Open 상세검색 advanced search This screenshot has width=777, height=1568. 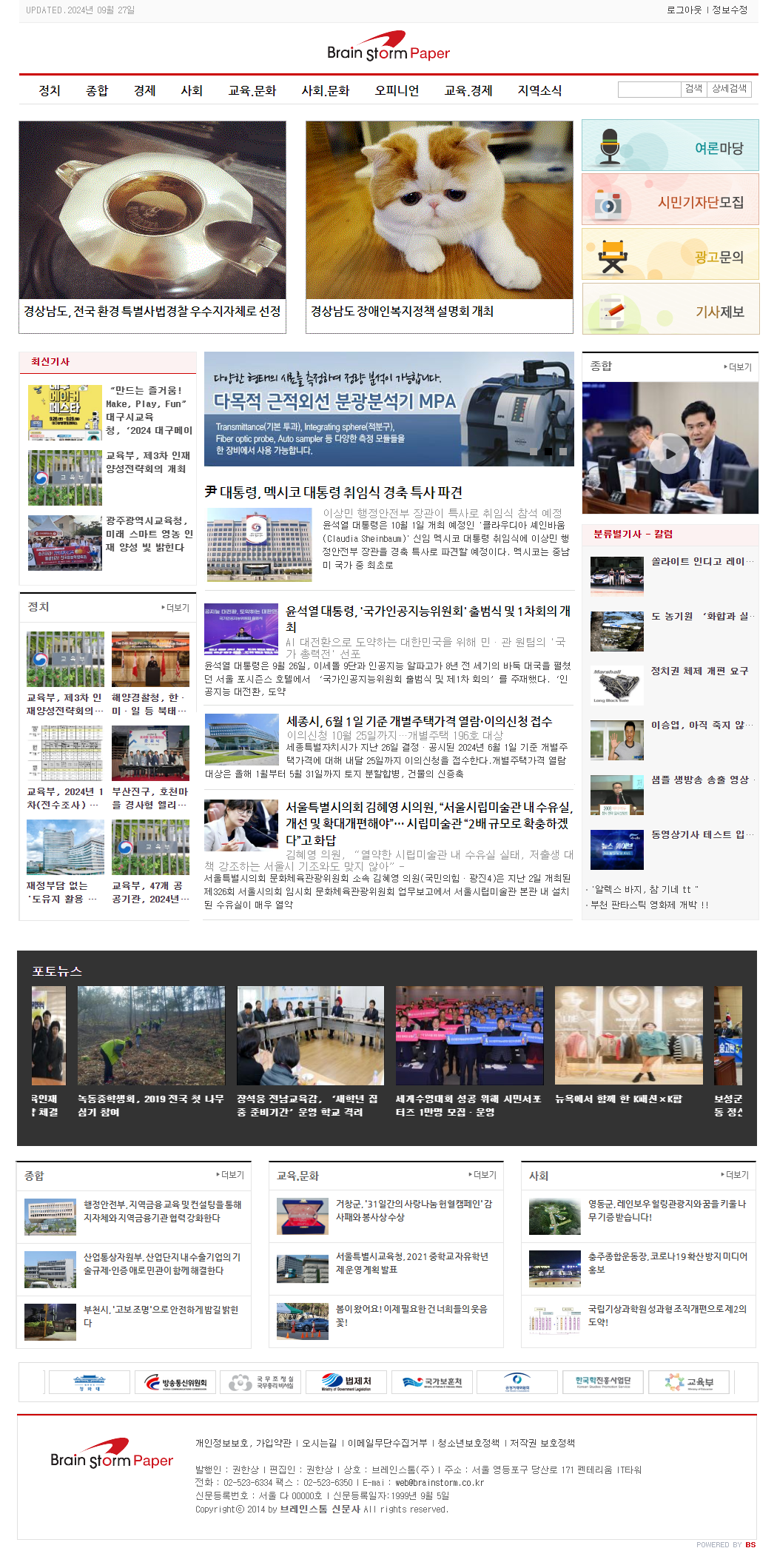(729, 89)
